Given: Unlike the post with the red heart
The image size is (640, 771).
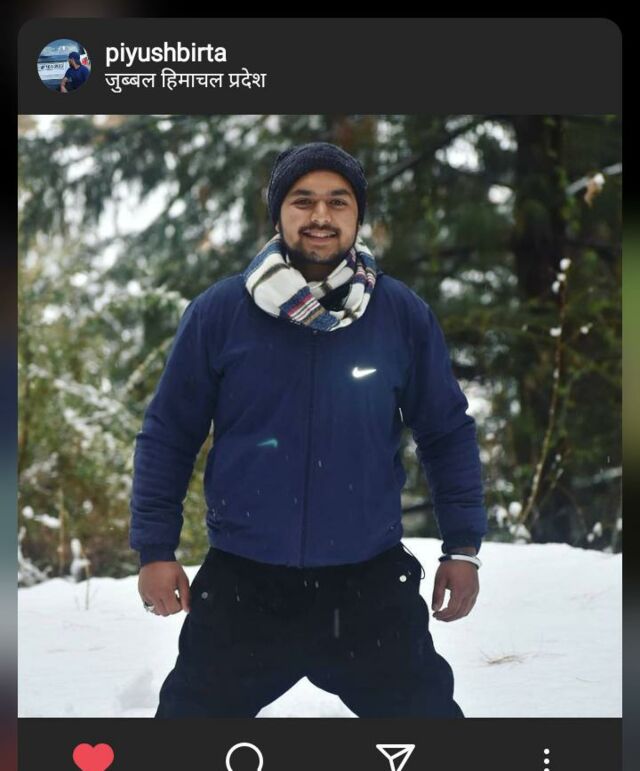Looking at the screenshot, I should 93,757.
